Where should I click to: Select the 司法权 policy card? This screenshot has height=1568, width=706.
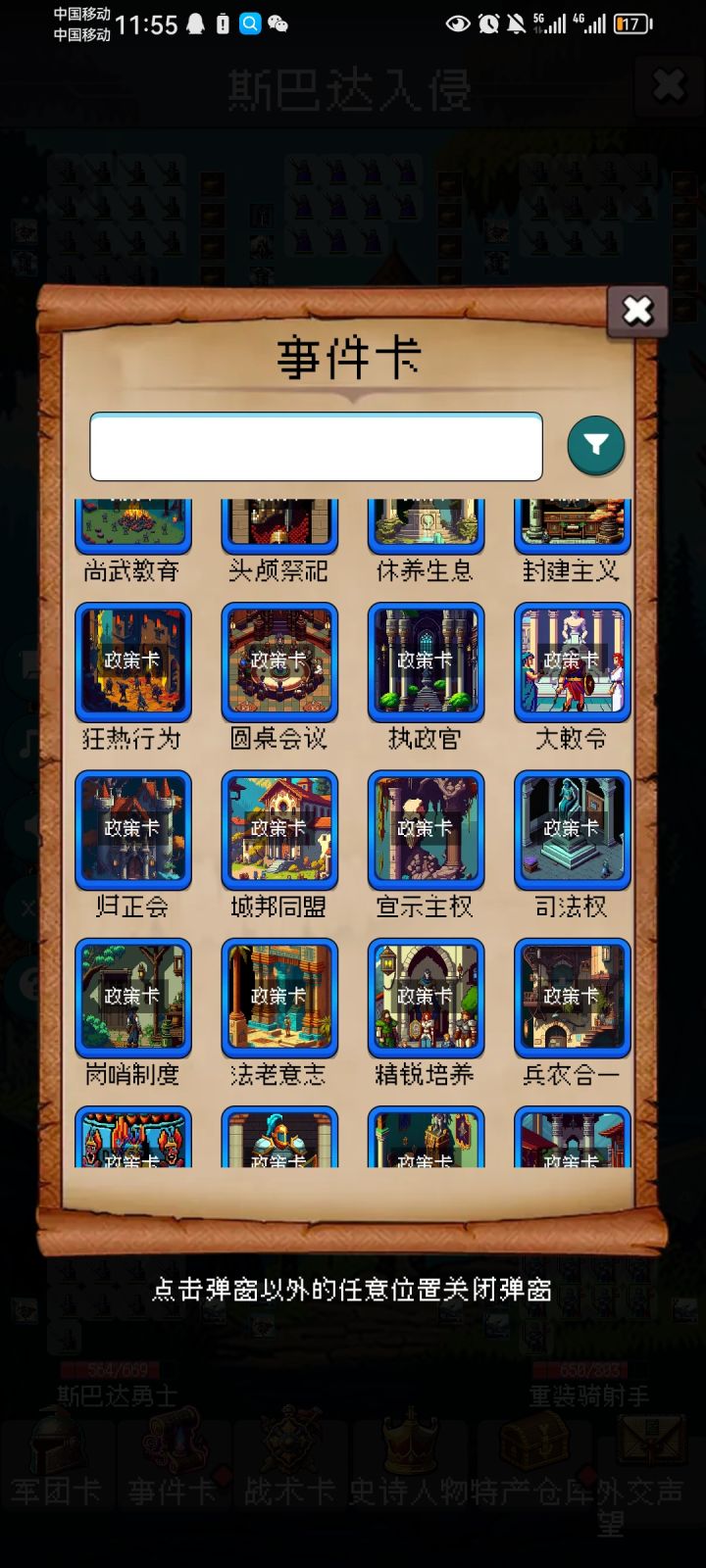click(572, 828)
